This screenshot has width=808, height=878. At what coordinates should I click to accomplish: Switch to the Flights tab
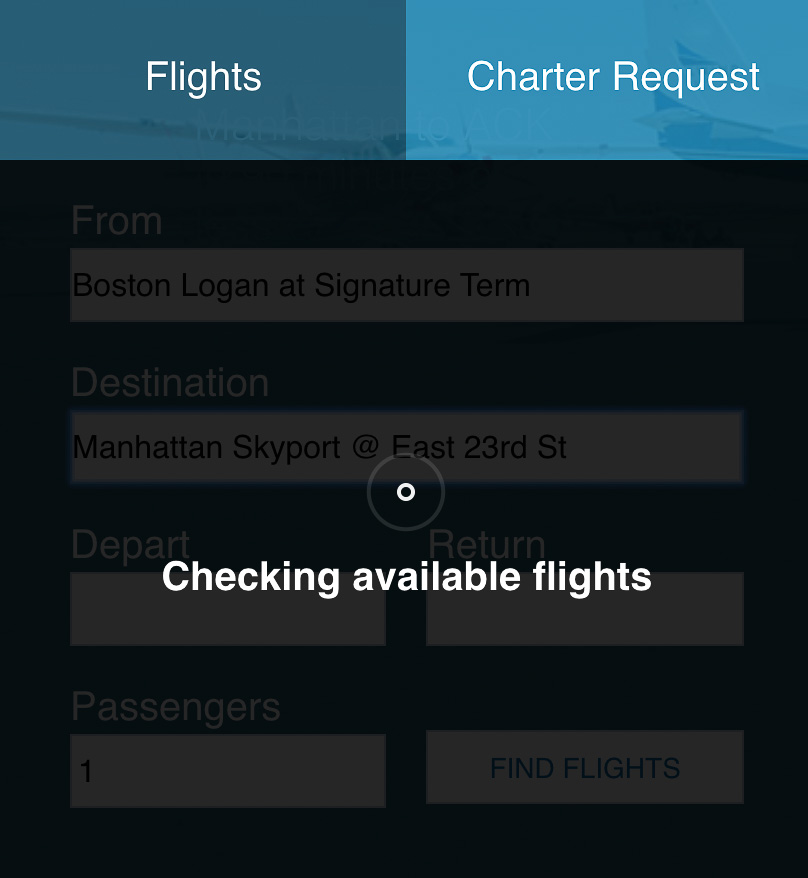(x=203, y=78)
